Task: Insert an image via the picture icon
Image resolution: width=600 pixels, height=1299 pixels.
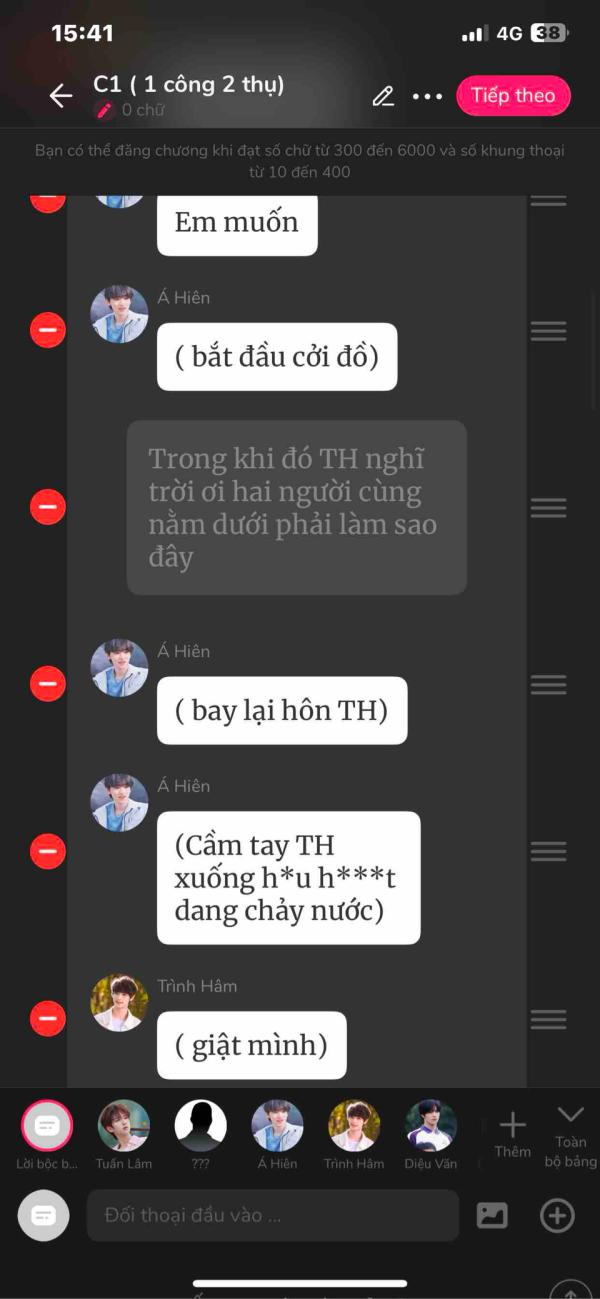Action: pyautogui.click(x=492, y=1216)
